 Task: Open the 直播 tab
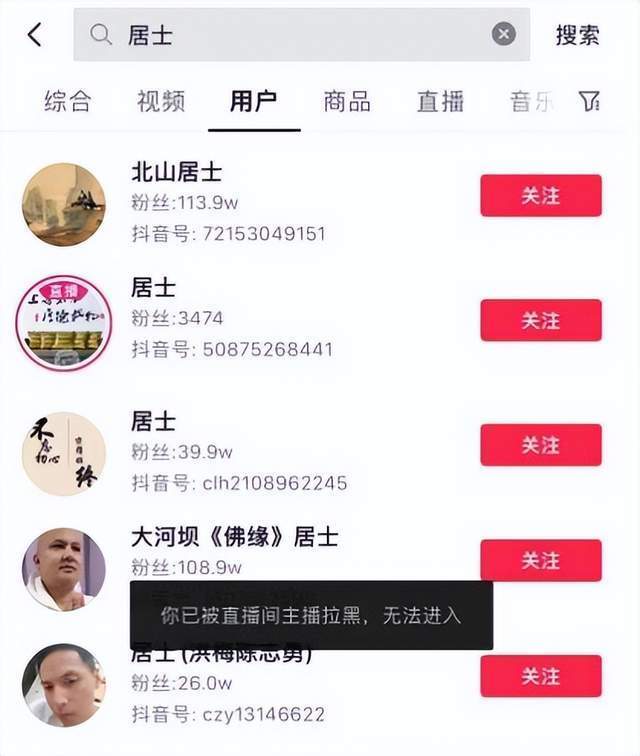[x=441, y=101]
